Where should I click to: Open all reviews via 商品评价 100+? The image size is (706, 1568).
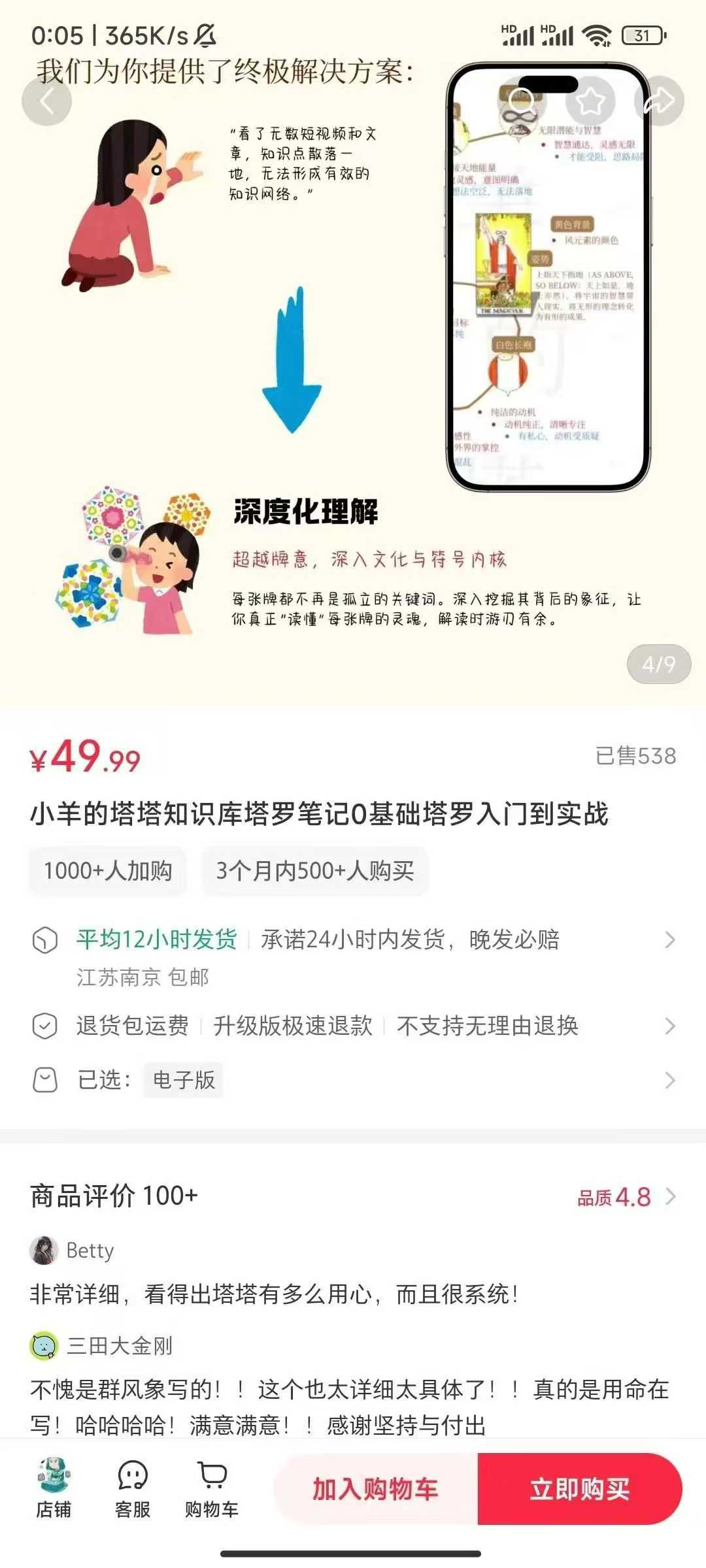coord(353,1196)
